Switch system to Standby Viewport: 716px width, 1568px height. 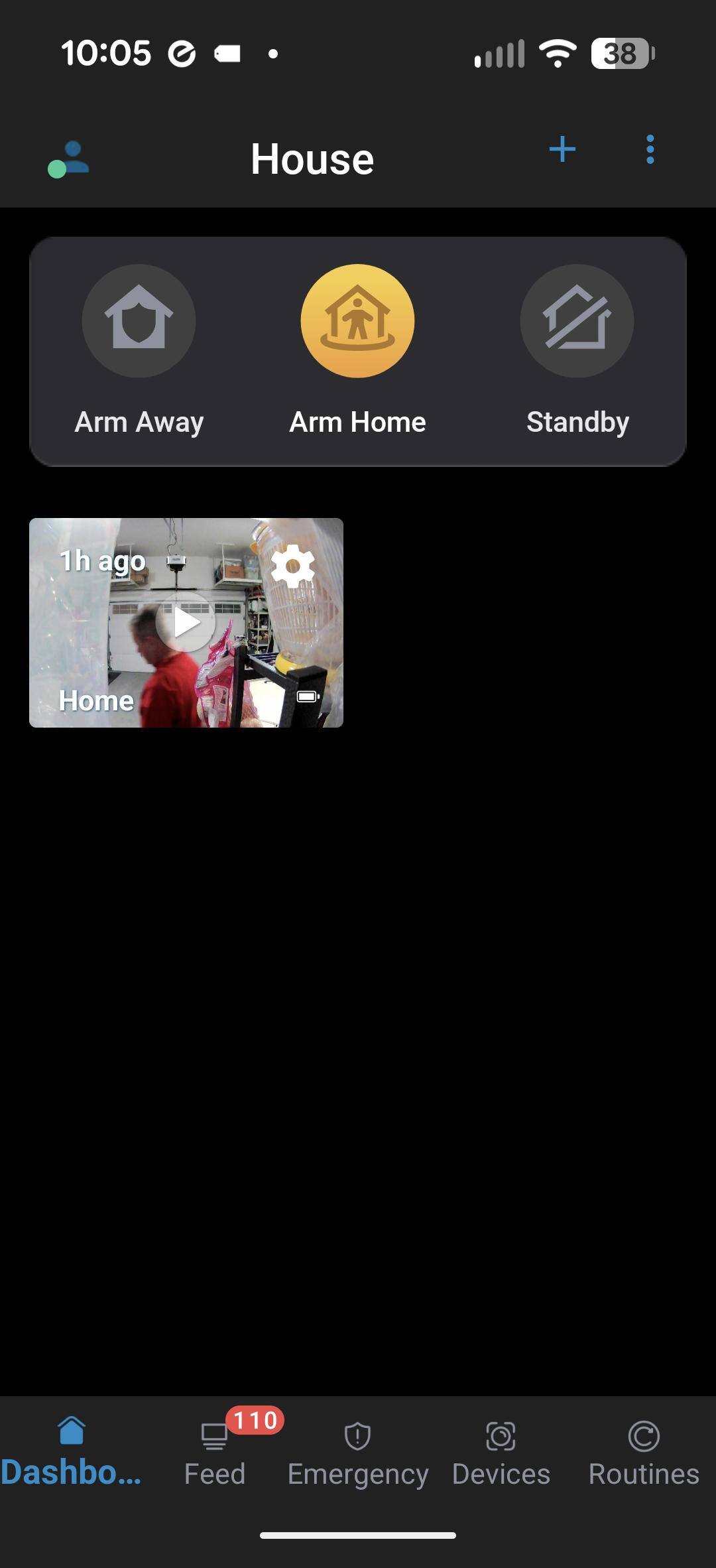[x=577, y=321]
